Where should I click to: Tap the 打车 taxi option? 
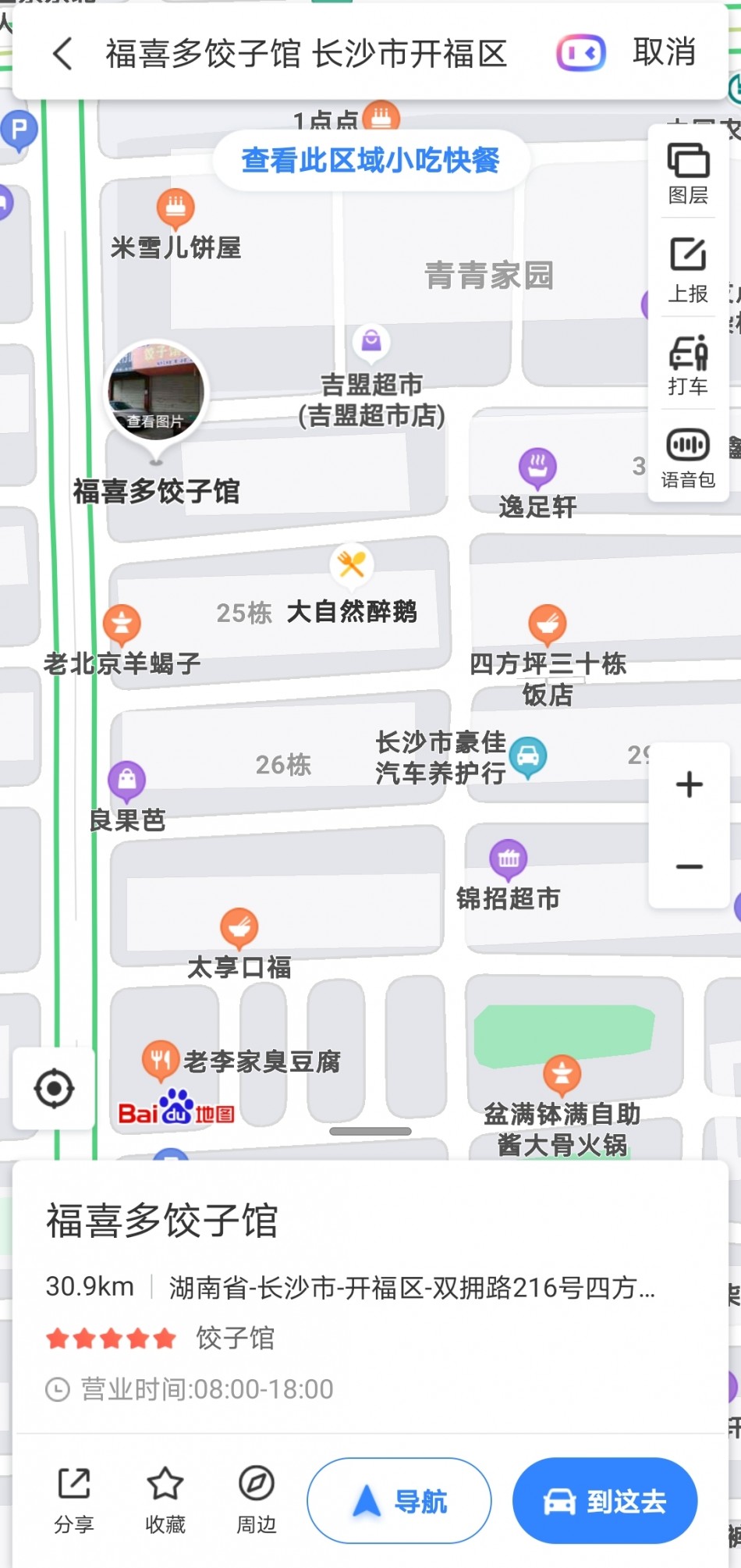pos(688,364)
